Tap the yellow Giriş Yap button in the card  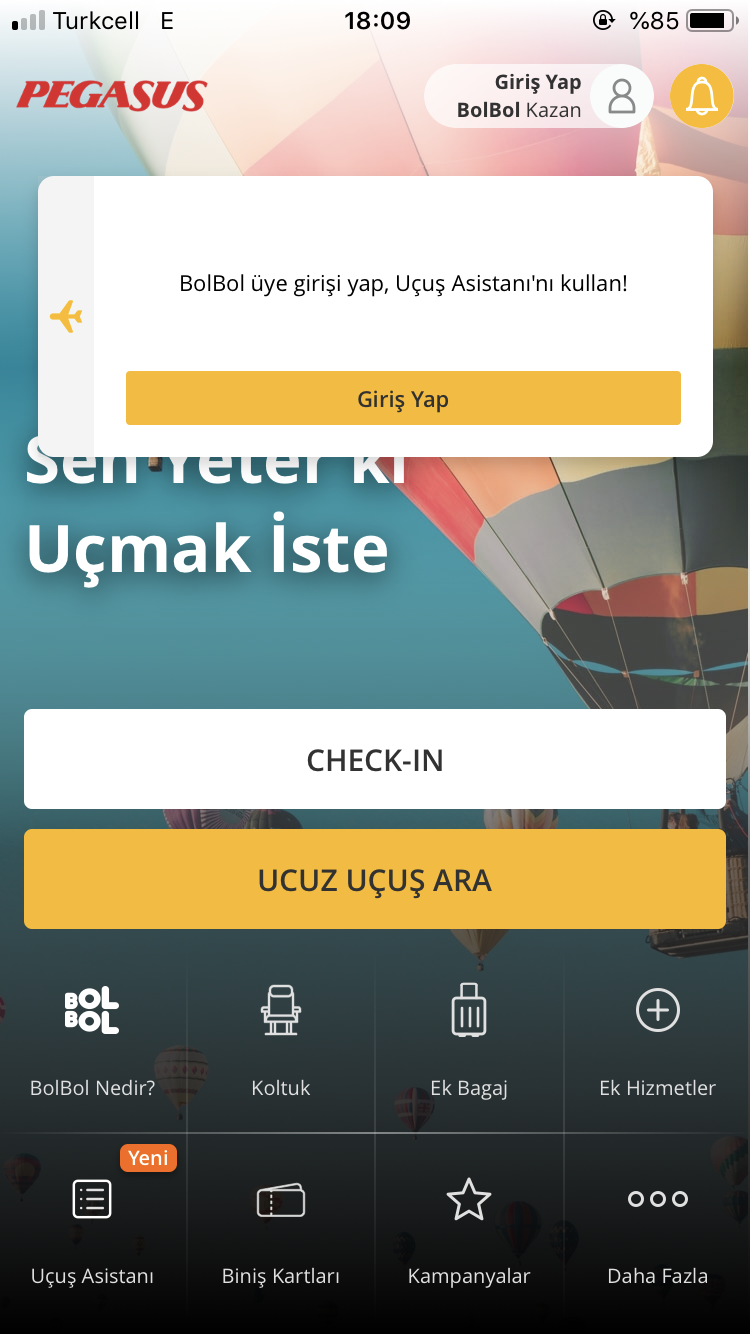coord(403,398)
